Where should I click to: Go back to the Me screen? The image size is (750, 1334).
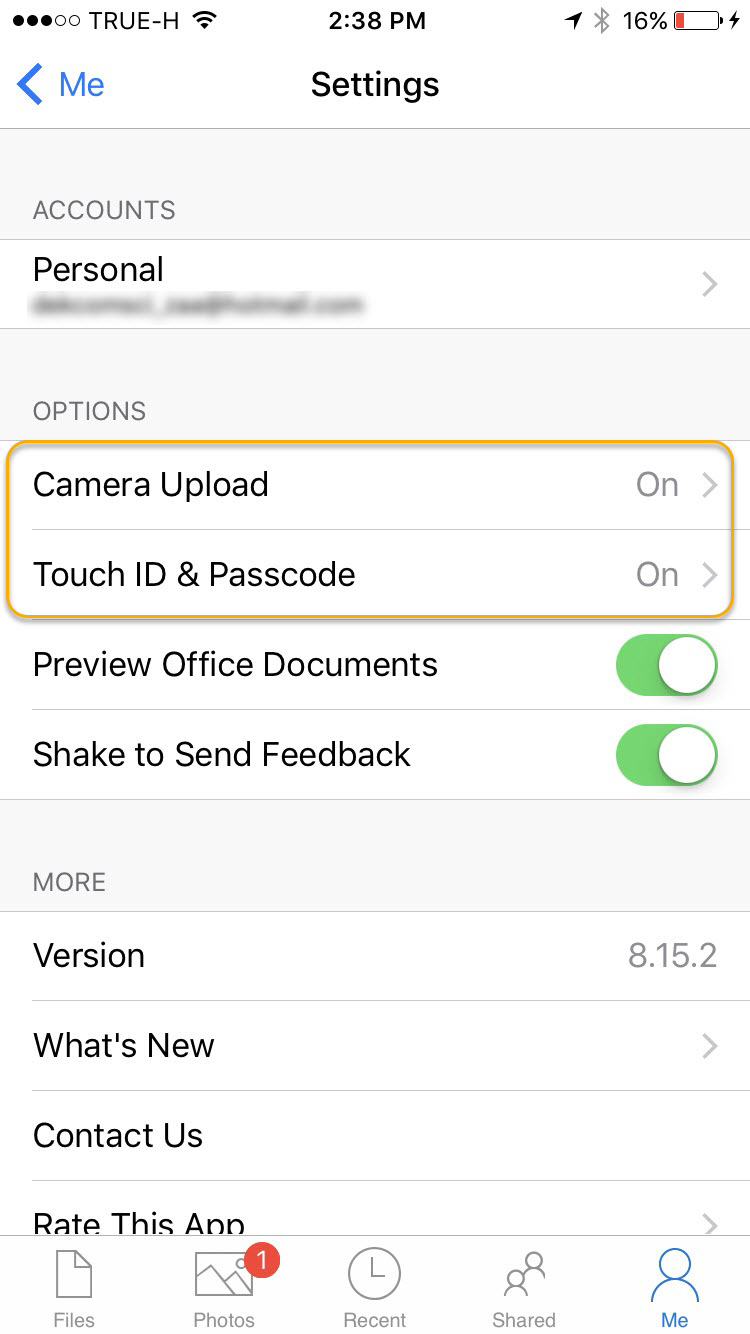click(x=61, y=85)
